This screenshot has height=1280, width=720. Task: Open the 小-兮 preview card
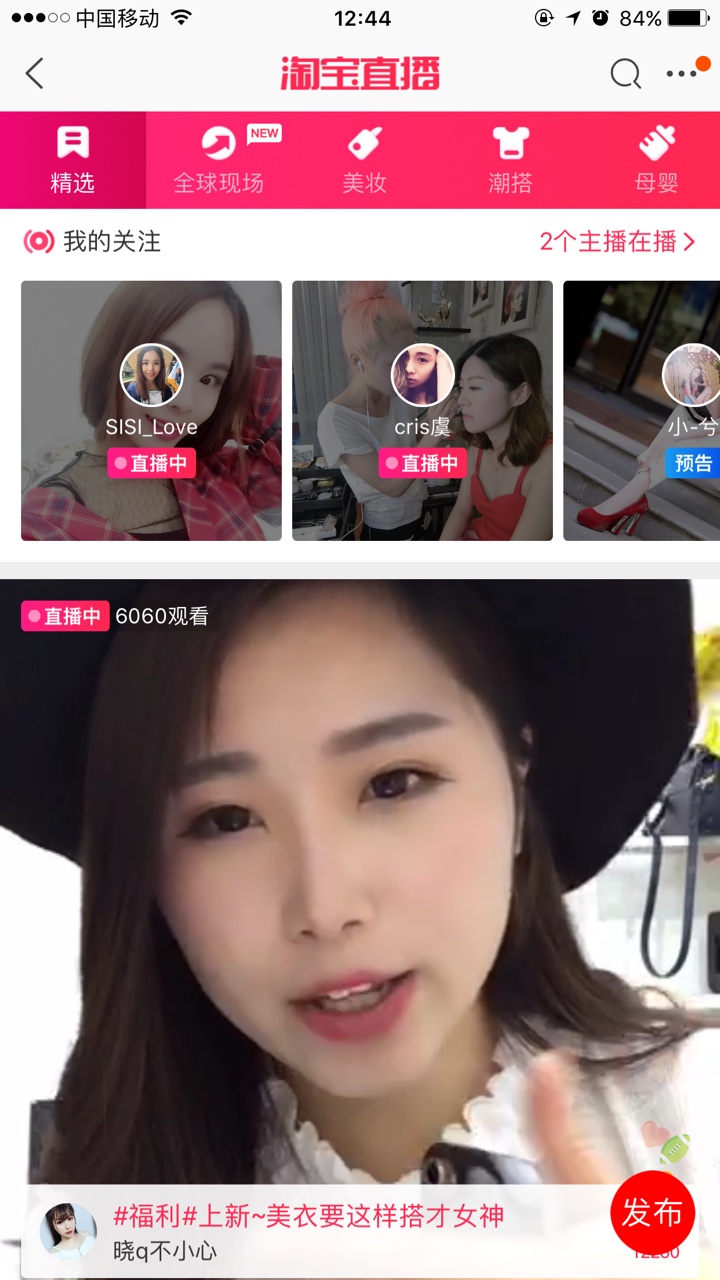642,410
